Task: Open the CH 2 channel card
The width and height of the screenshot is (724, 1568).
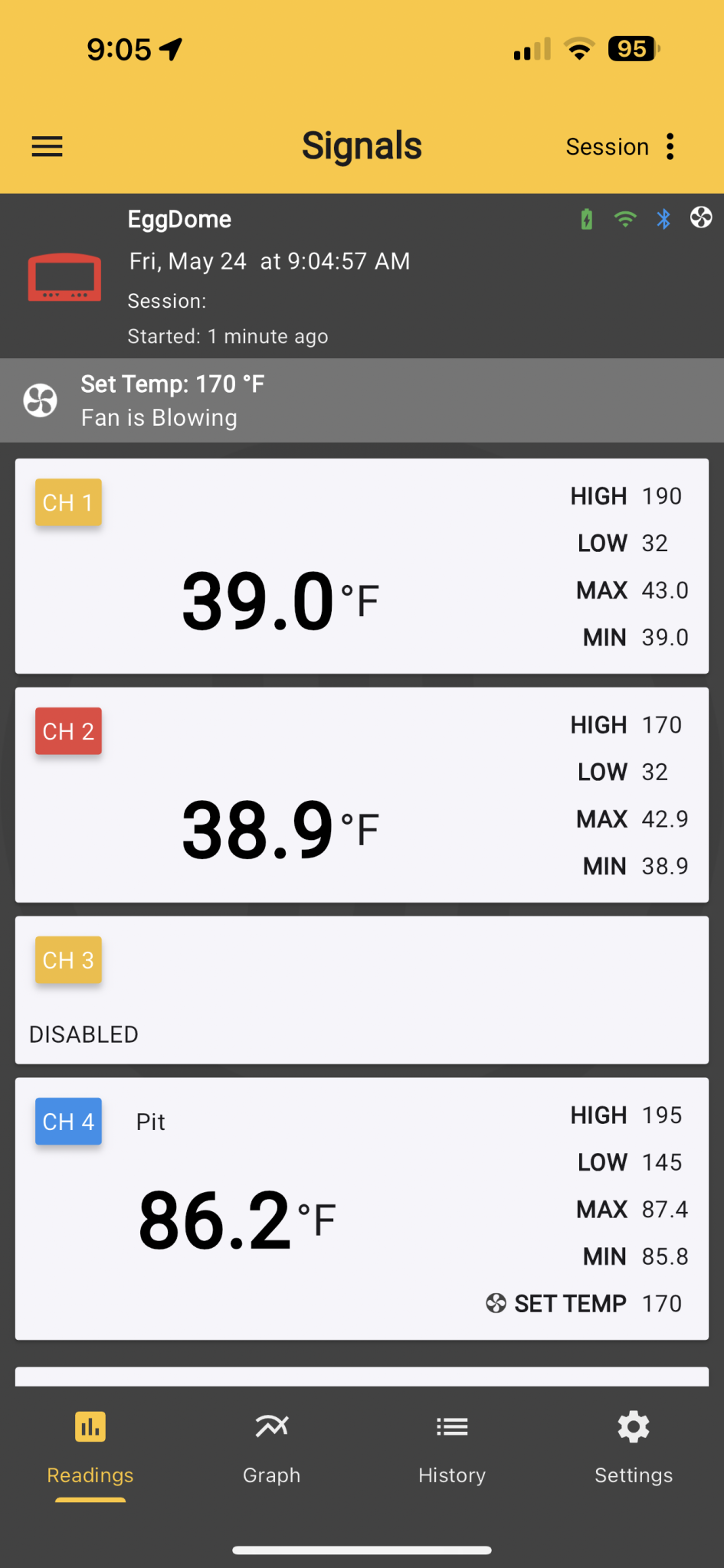Action: (362, 795)
